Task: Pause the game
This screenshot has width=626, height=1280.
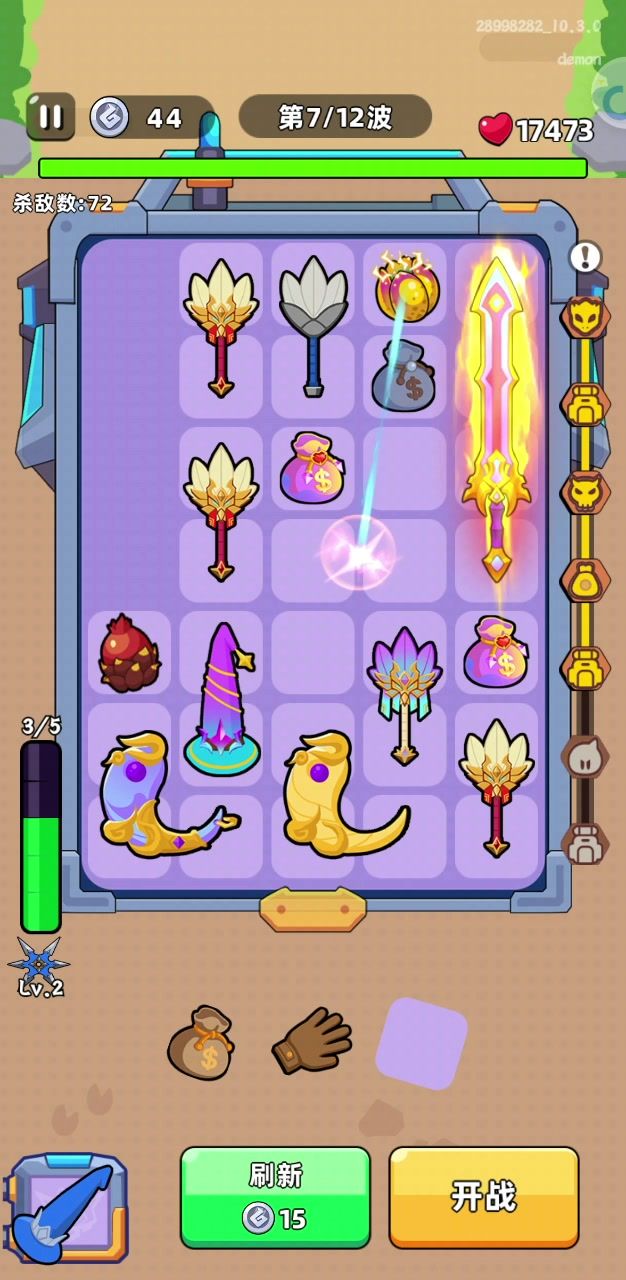Action: pyautogui.click(x=50, y=117)
